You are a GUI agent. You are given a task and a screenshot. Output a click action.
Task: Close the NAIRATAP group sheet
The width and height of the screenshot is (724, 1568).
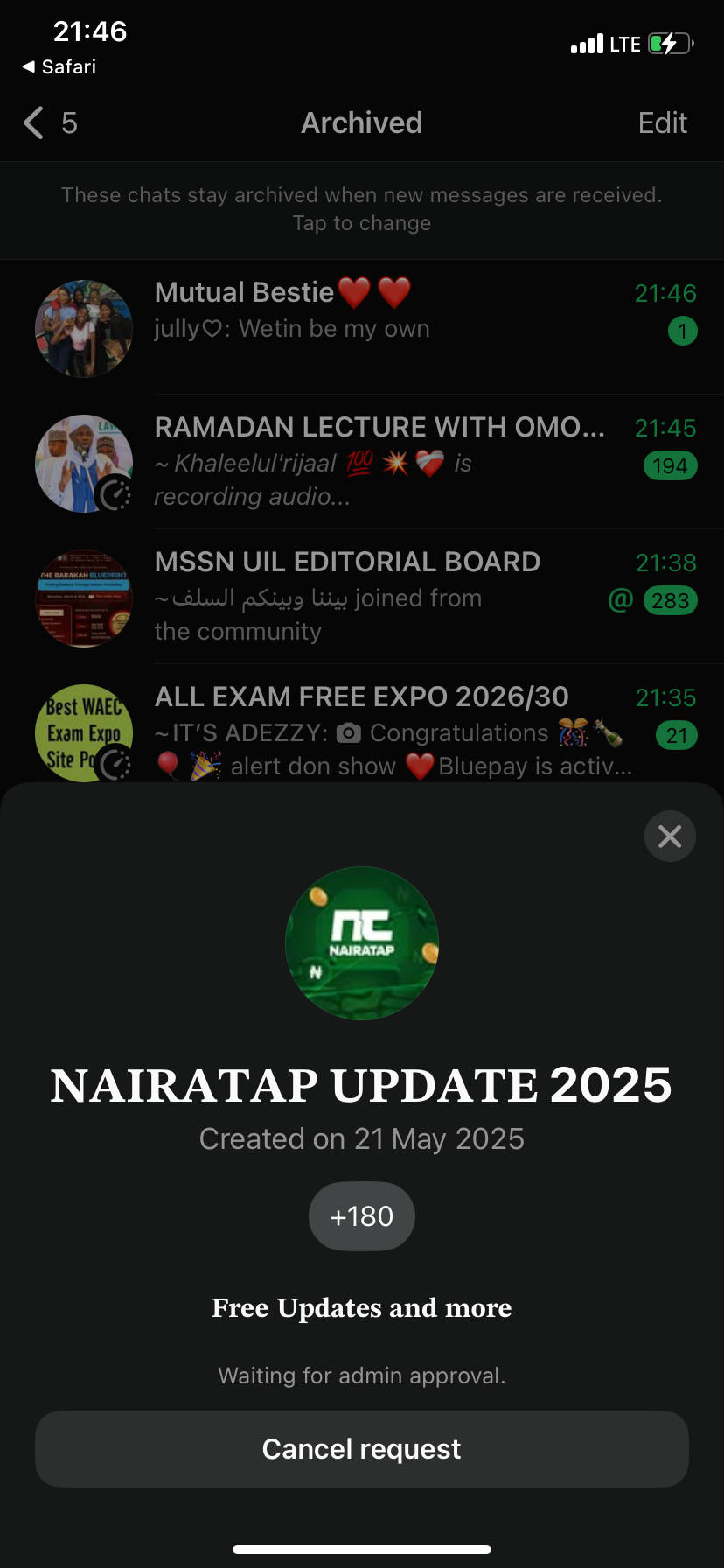(670, 836)
